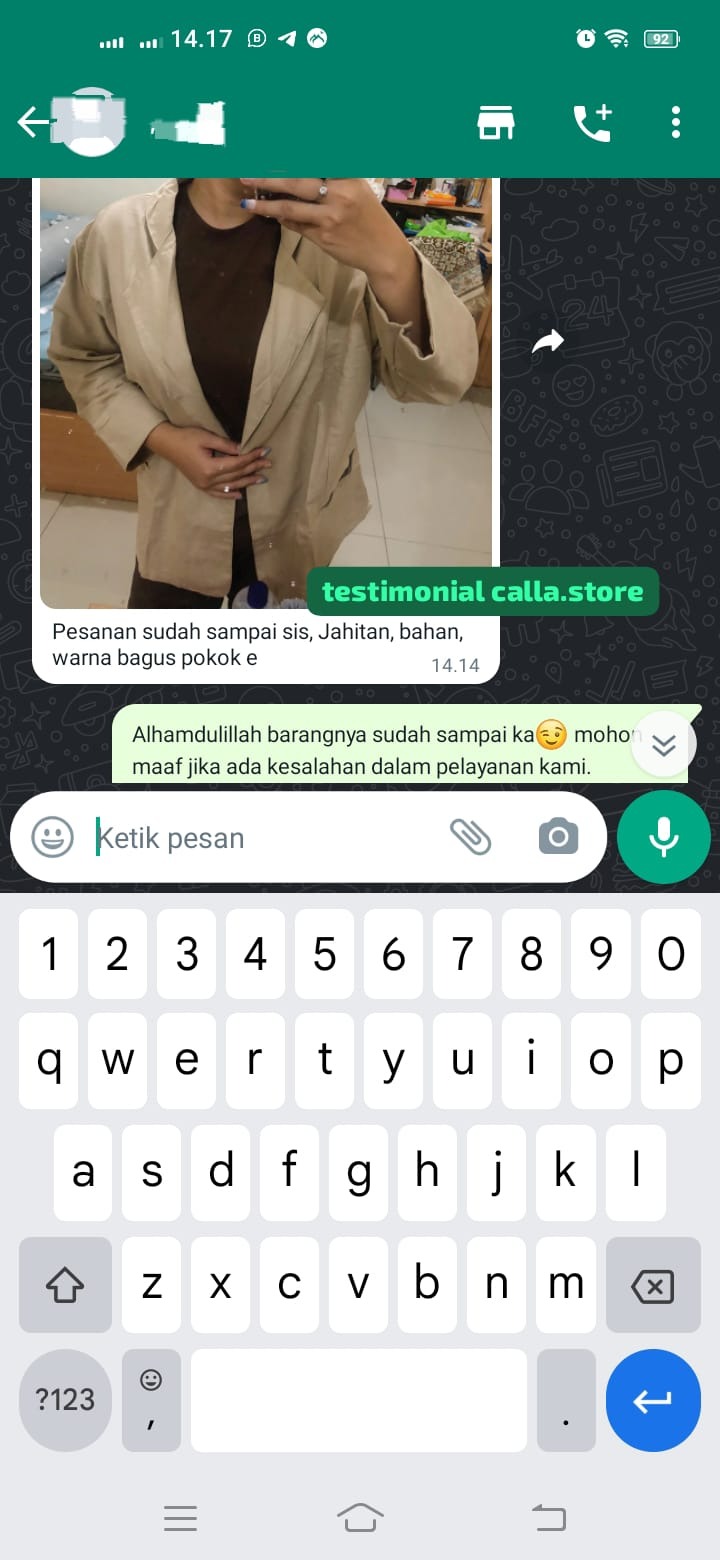Record a voice message with the microphone
This screenshot has width=720, height=1560.
664,837
